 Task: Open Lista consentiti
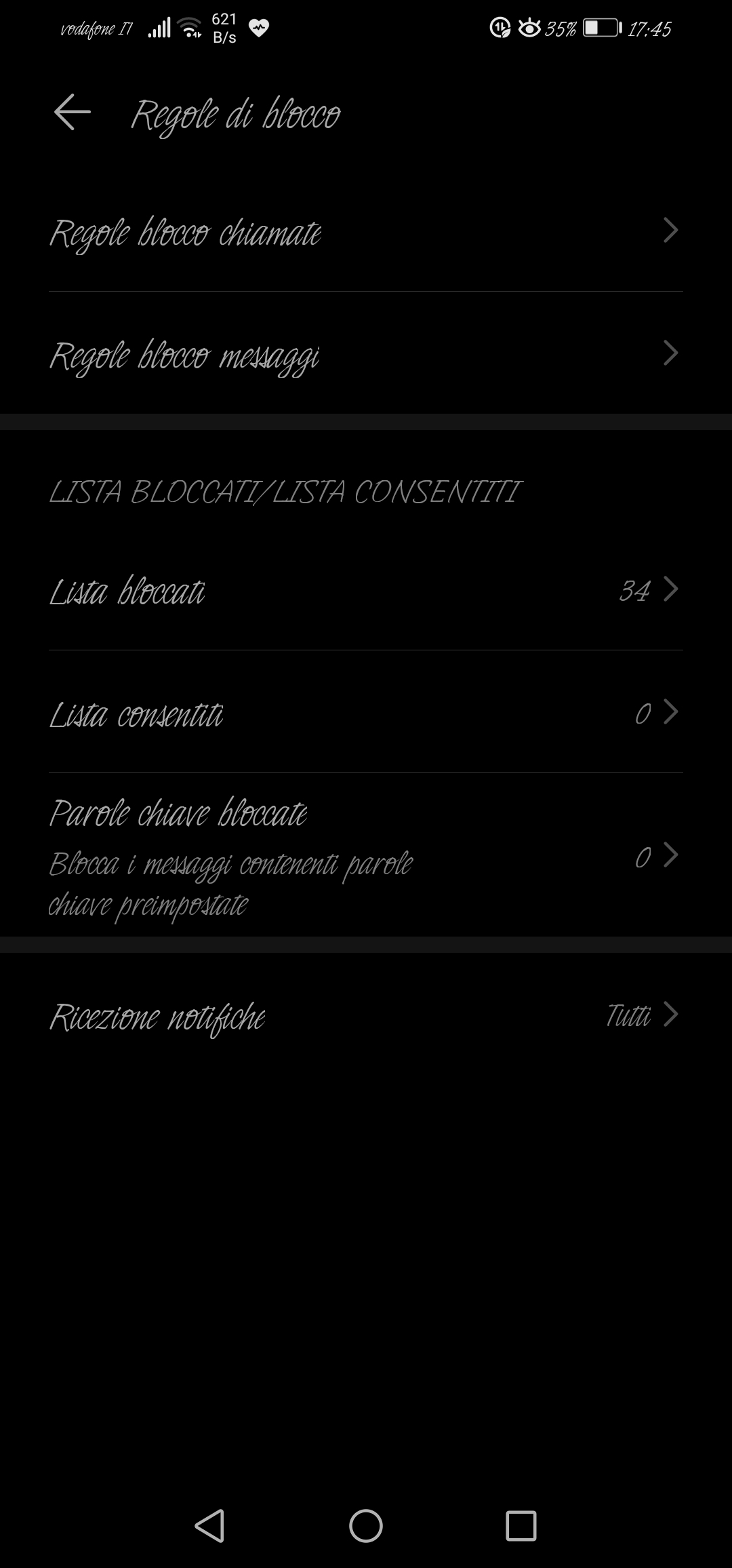coord(366,713)
